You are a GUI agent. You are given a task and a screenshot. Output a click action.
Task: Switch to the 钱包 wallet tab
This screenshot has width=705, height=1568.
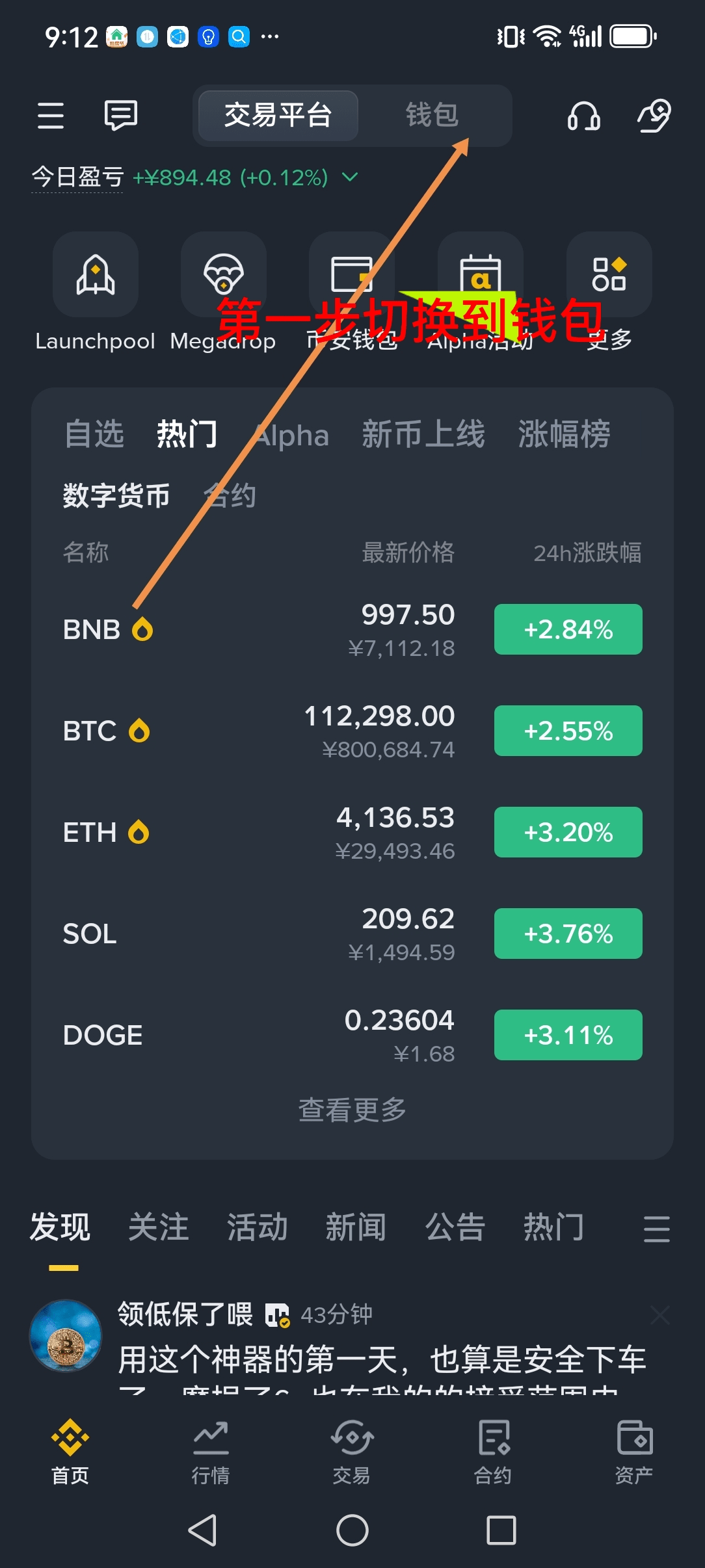tap(432, 116)
